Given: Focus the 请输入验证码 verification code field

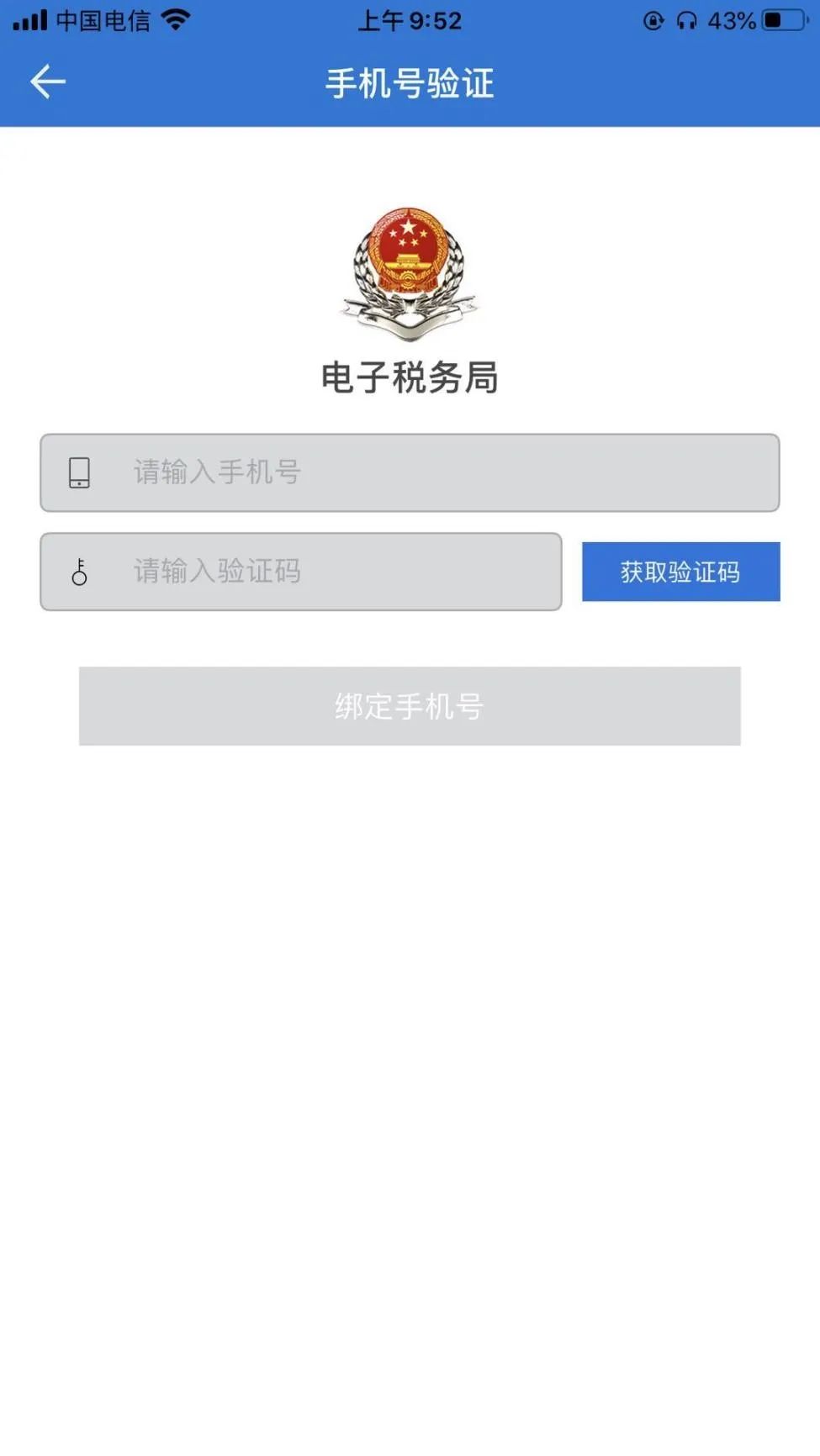Looking at the screenshot, I should (301, 572).
